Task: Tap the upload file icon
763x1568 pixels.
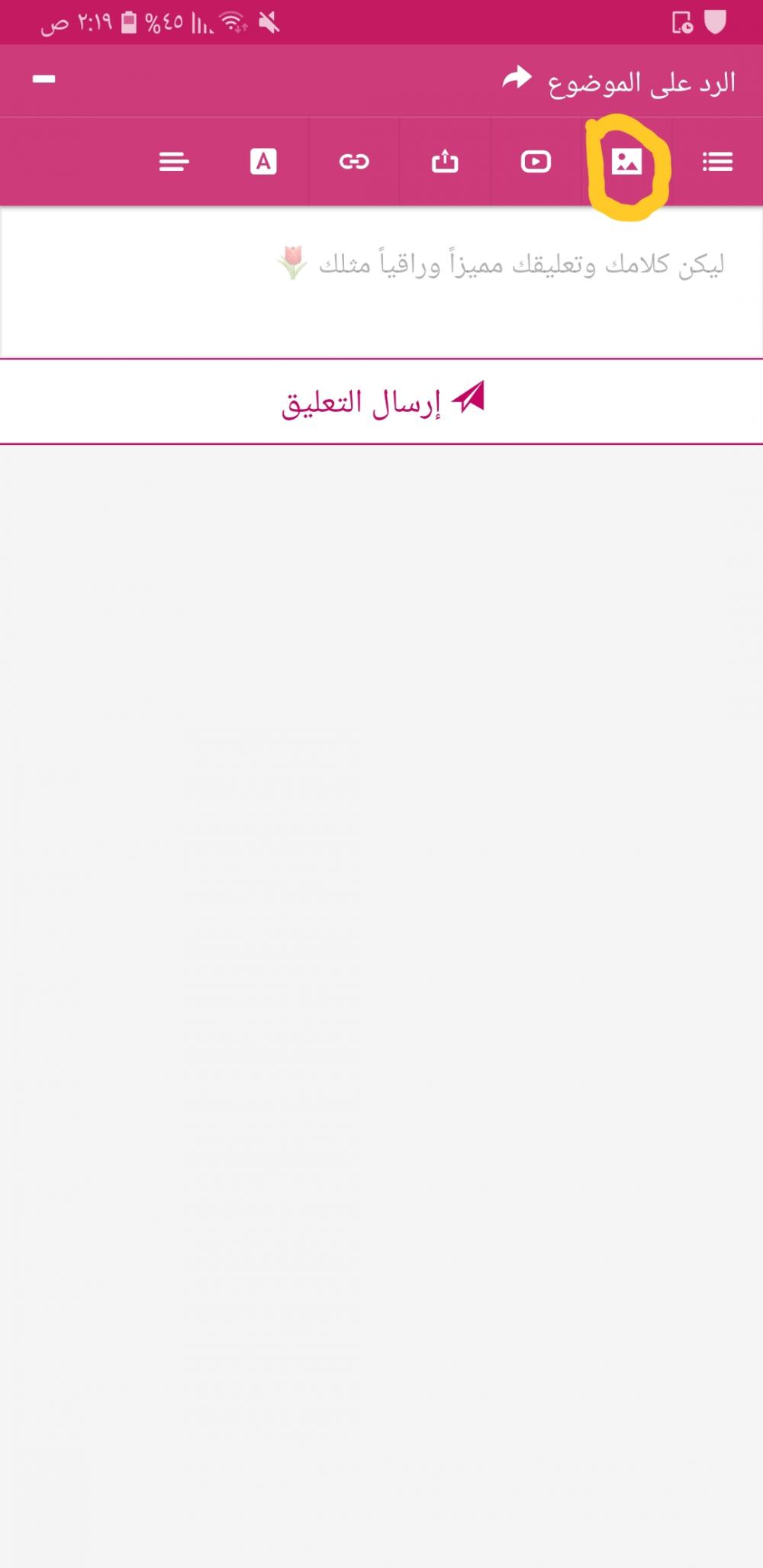Action: click(445, 162)
